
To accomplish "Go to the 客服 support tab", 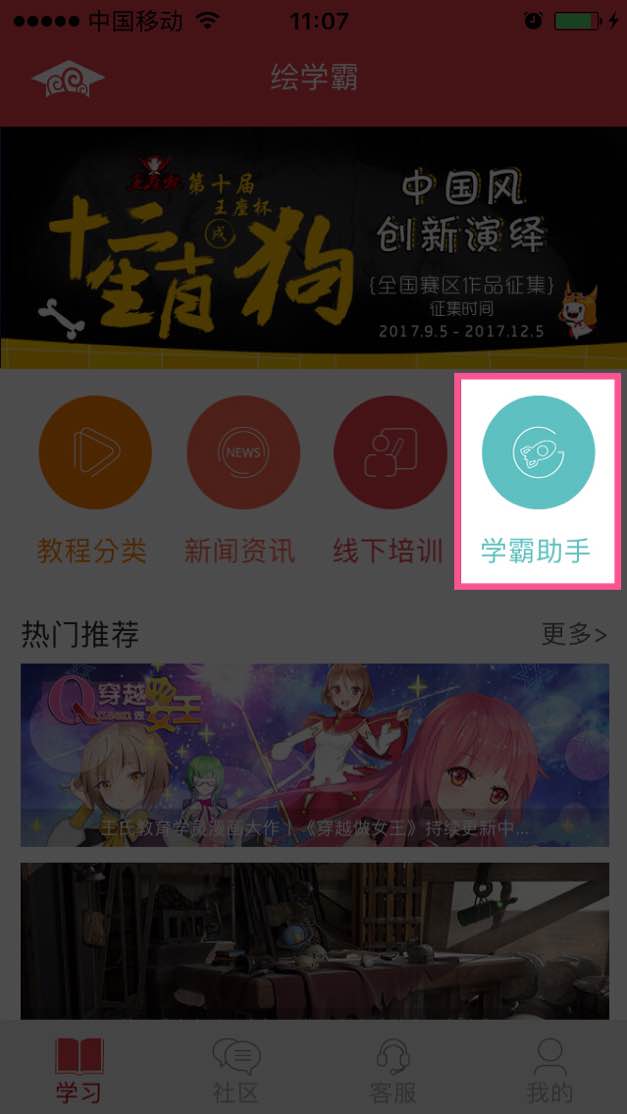I will coord(393,1068).
